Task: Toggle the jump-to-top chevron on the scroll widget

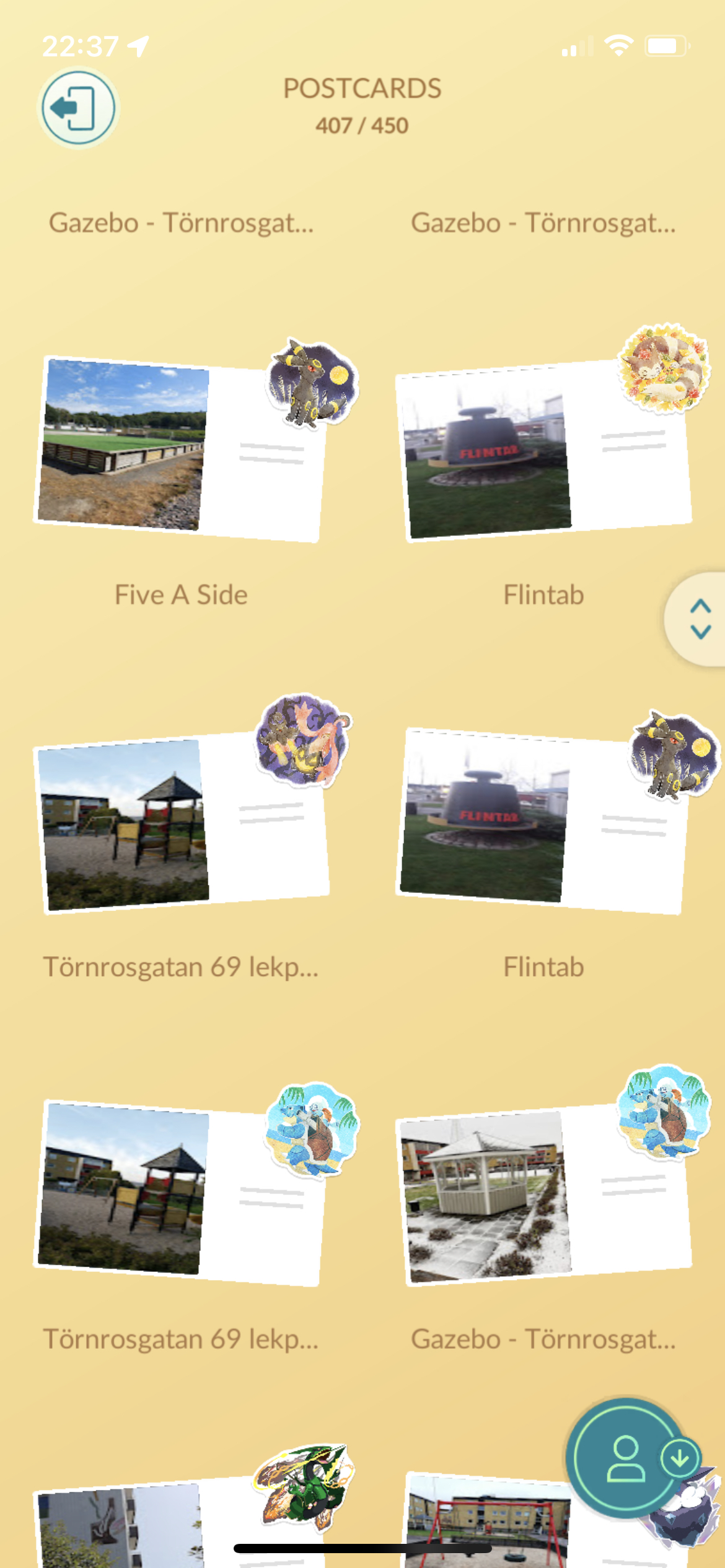Action: pyautogui.click(x=700, y=607)
